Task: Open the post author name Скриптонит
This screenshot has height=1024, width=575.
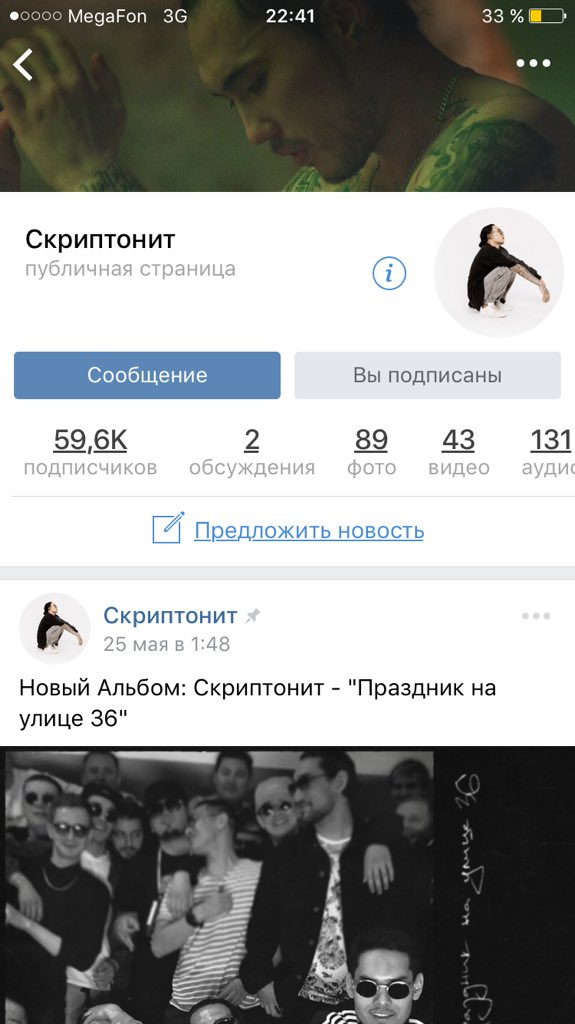Action: pos(170,615)
